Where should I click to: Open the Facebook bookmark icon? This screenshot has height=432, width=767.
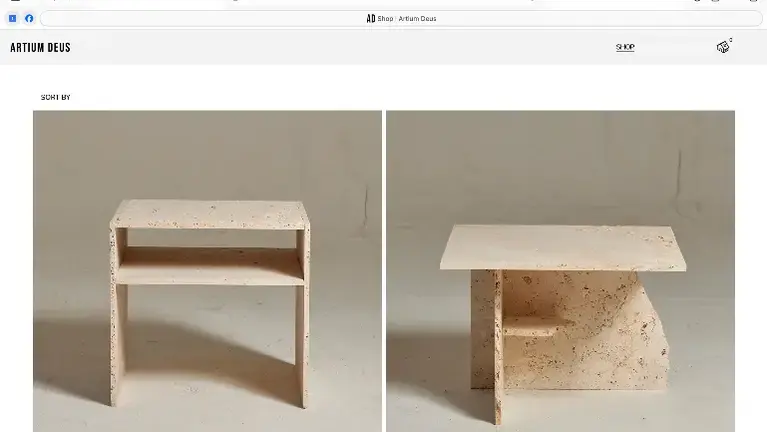pyautogui.click(x=29, y=18)
